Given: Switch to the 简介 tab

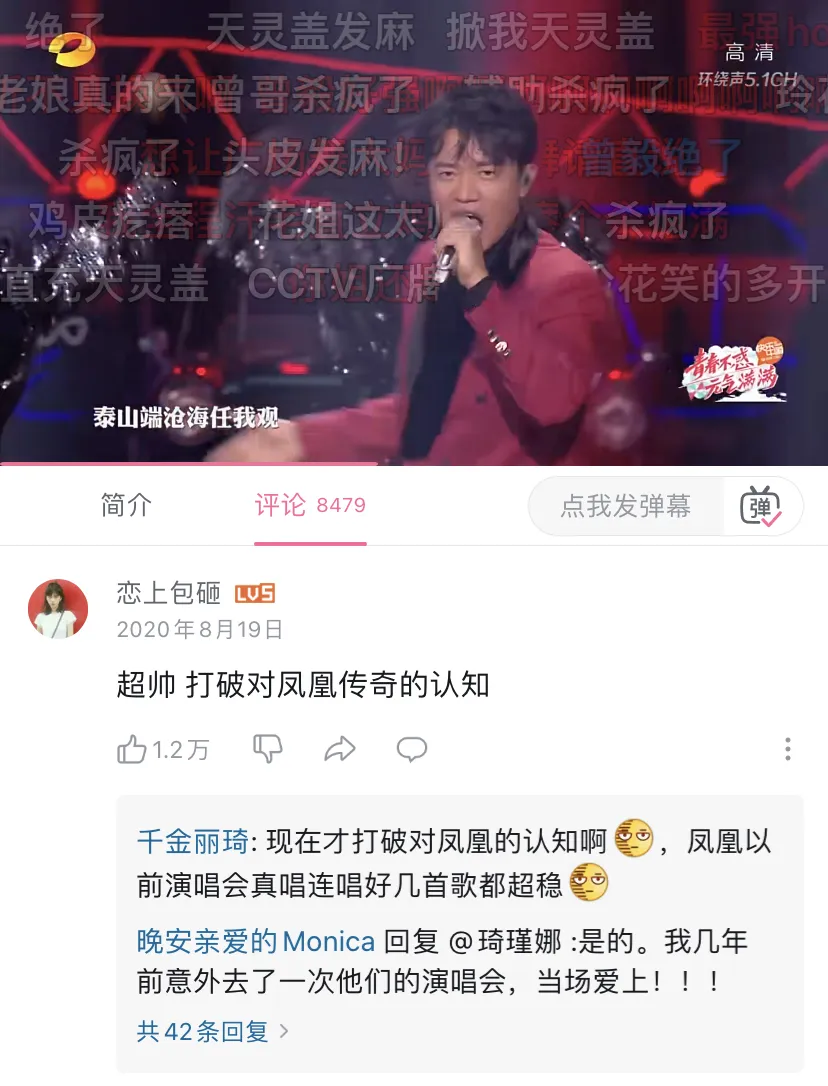Looking at the screenshot, I should pos(126,506).
